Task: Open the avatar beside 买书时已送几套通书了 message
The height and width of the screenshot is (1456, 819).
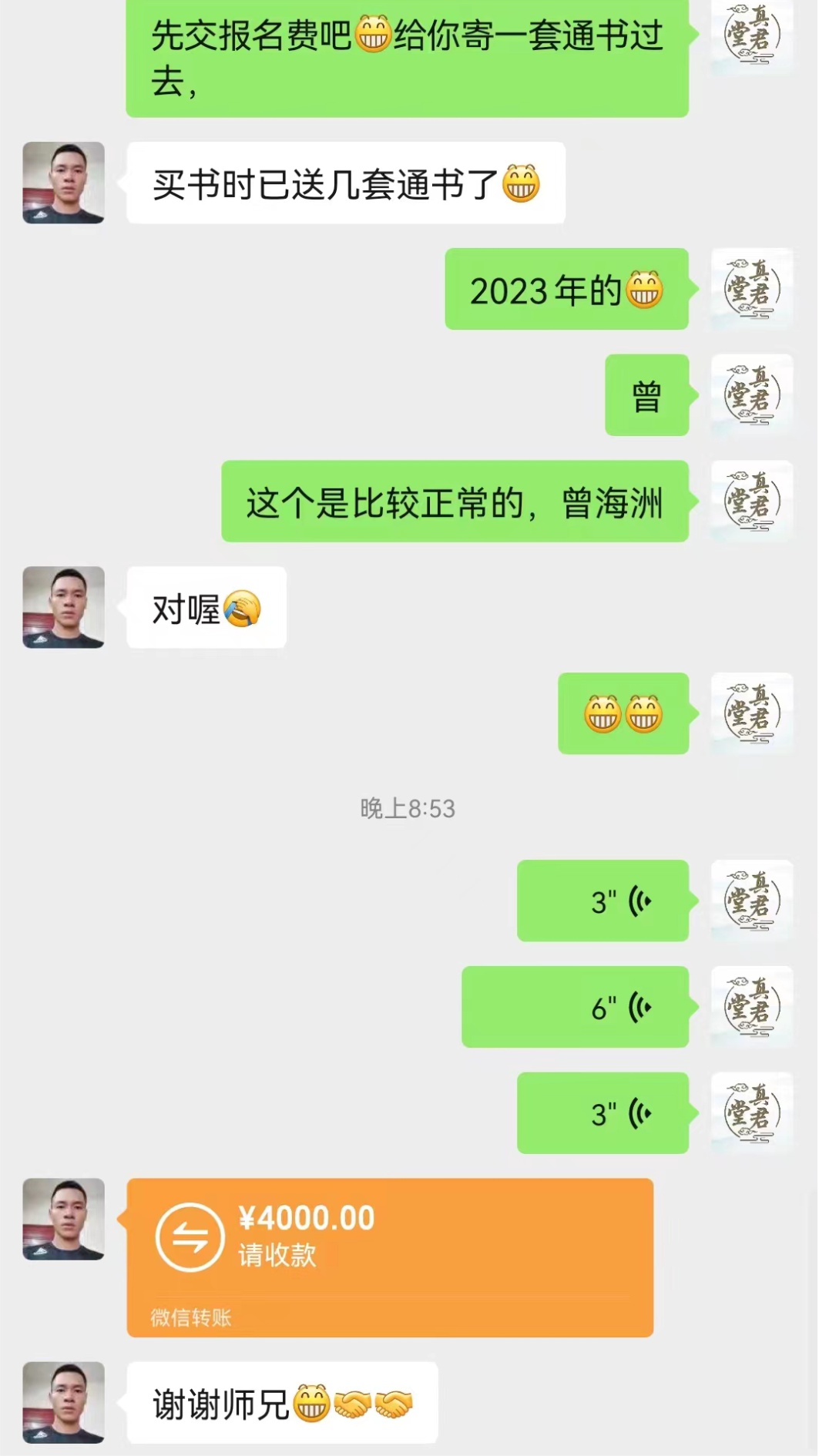Action: point(63,183)
